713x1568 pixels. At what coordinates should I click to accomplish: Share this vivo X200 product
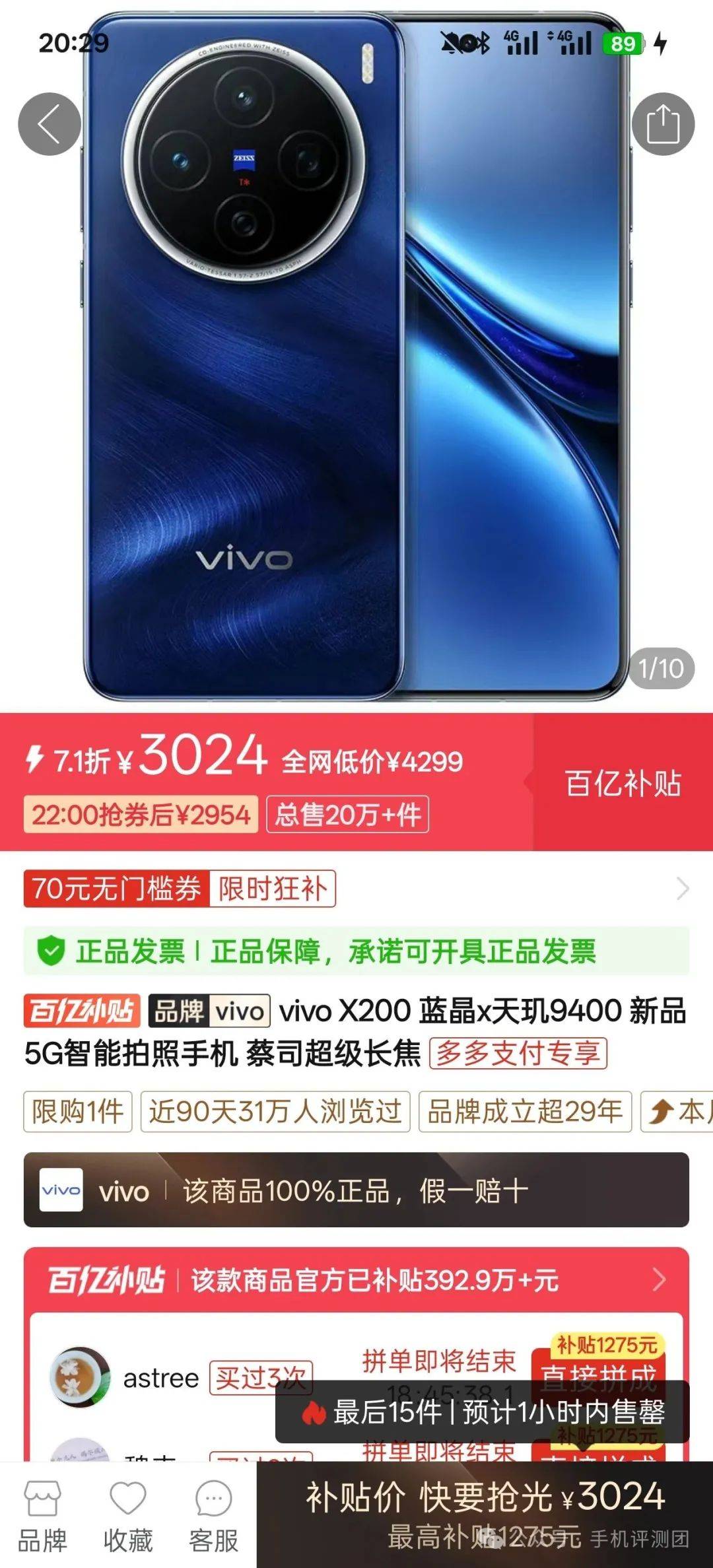663,124
